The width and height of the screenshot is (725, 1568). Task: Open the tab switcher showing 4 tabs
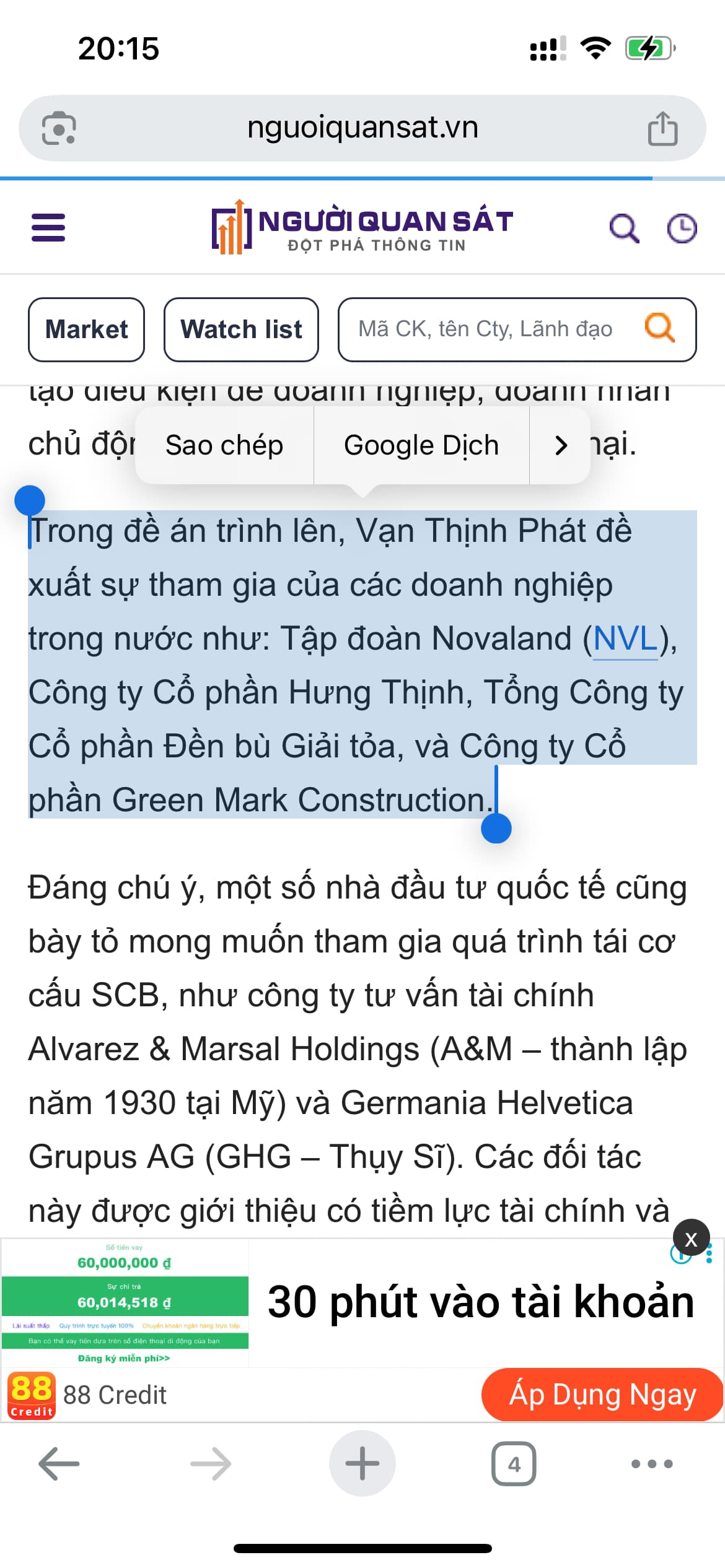tap(514, 1464)
